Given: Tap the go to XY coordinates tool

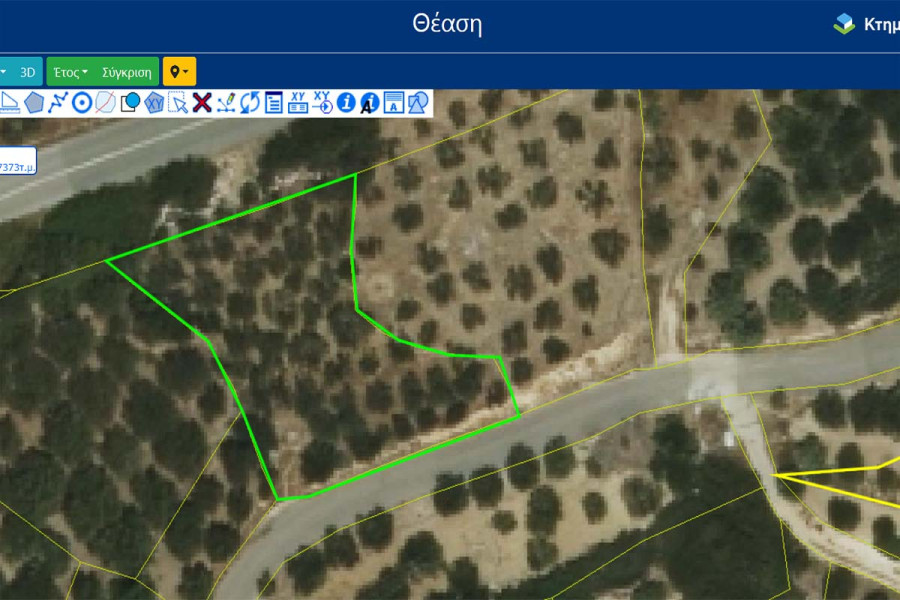Looking at the screenshot, I should coord(322,102).
